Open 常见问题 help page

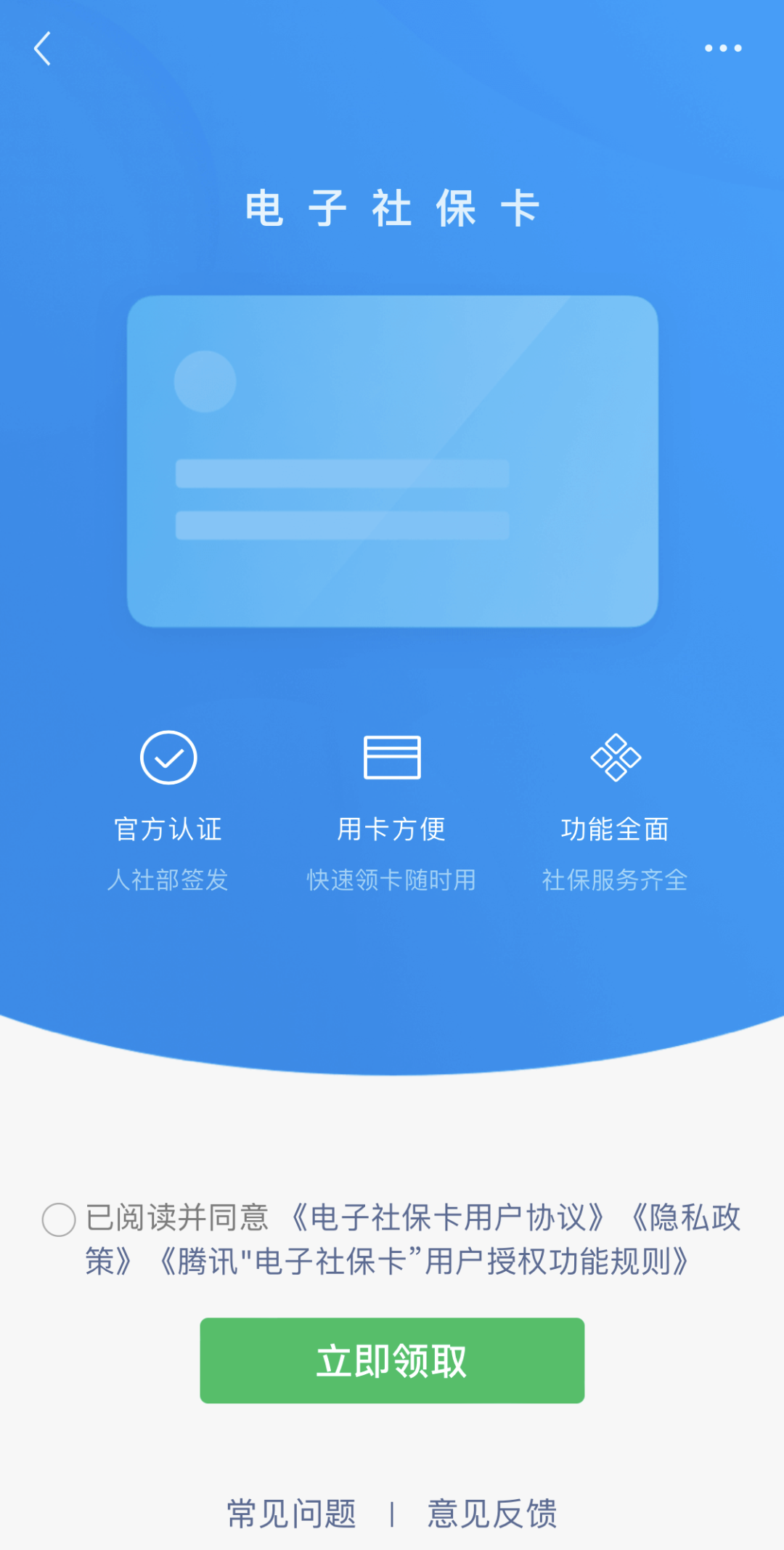click(292, 1514)
